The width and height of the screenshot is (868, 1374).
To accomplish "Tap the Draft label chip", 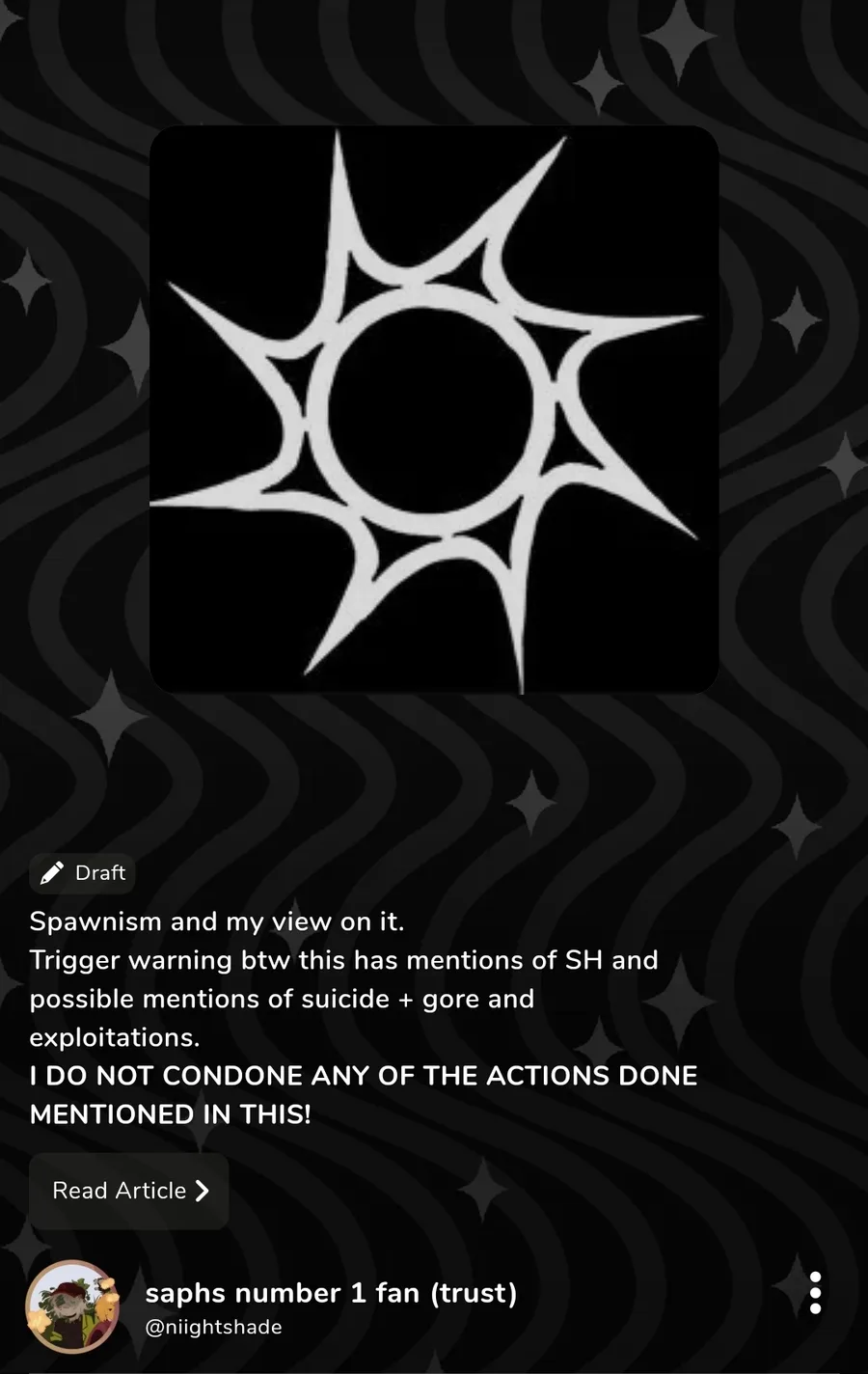I will [x=82, y=872].
